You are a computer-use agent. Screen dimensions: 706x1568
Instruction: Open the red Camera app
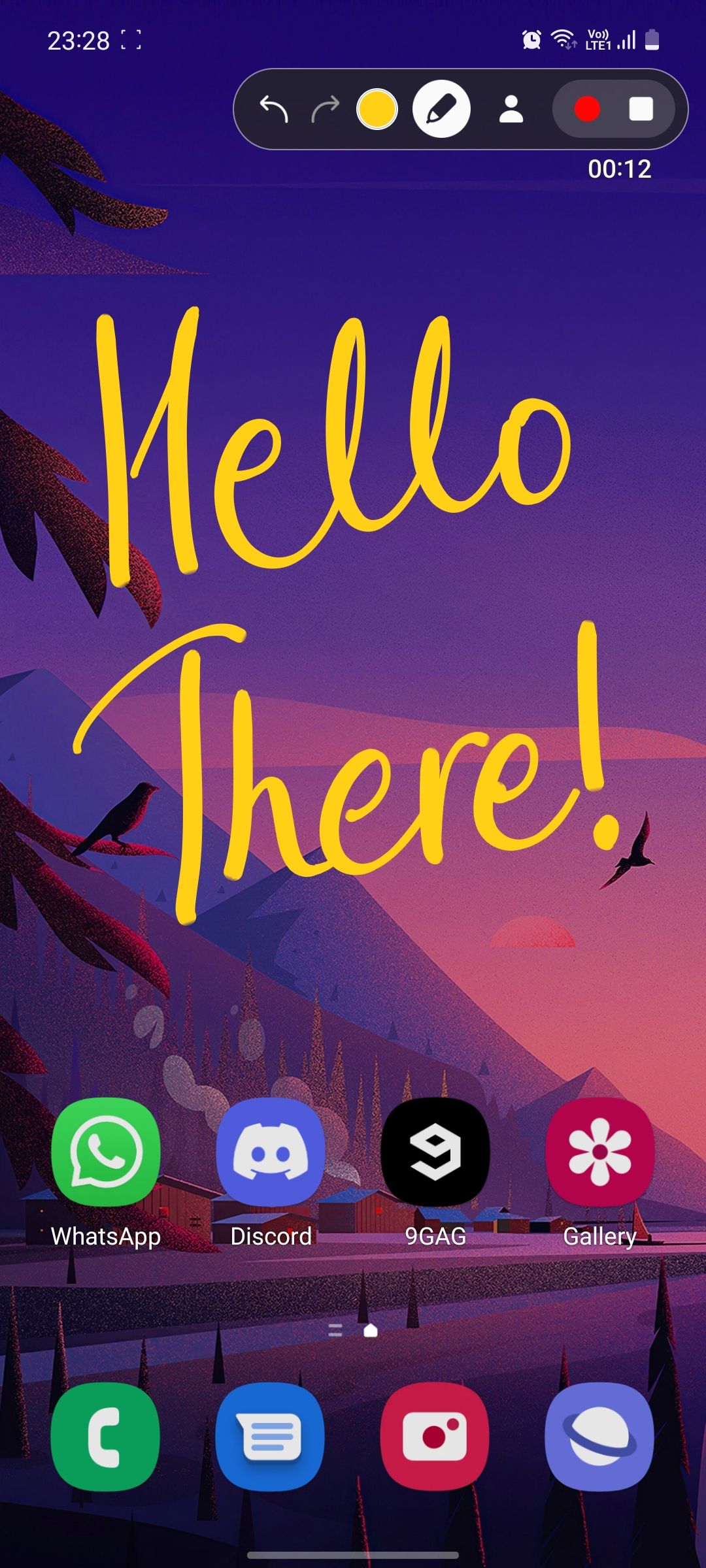(x=435, y=1437)
